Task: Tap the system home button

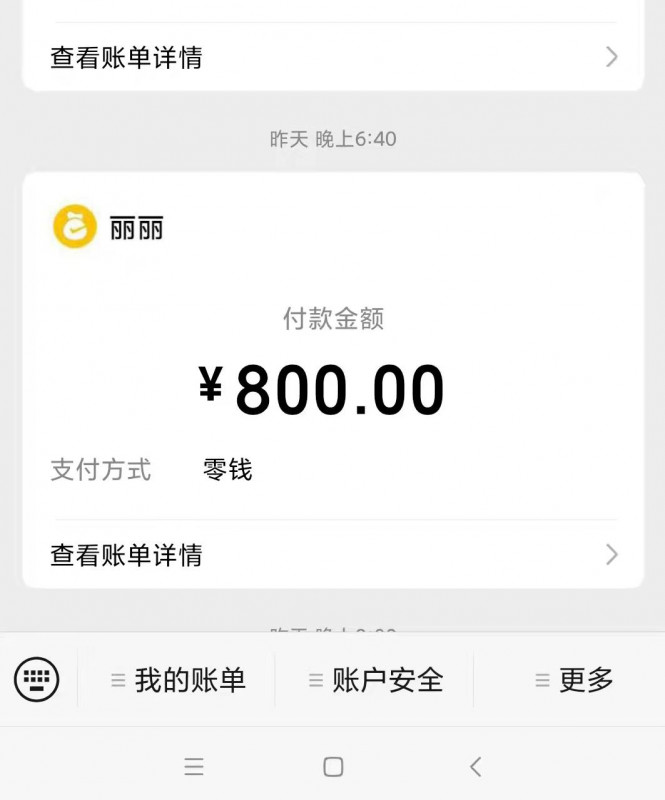Action: 333,767
